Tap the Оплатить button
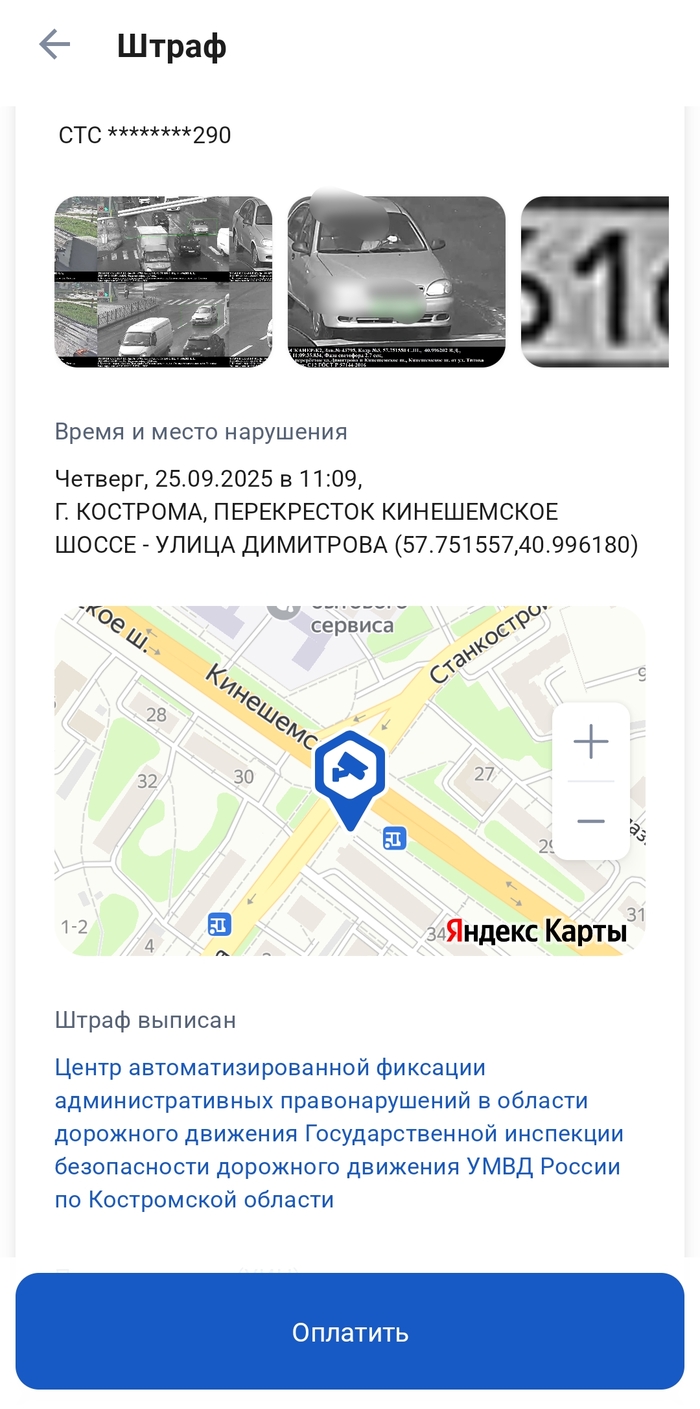 click(350, 1331)
